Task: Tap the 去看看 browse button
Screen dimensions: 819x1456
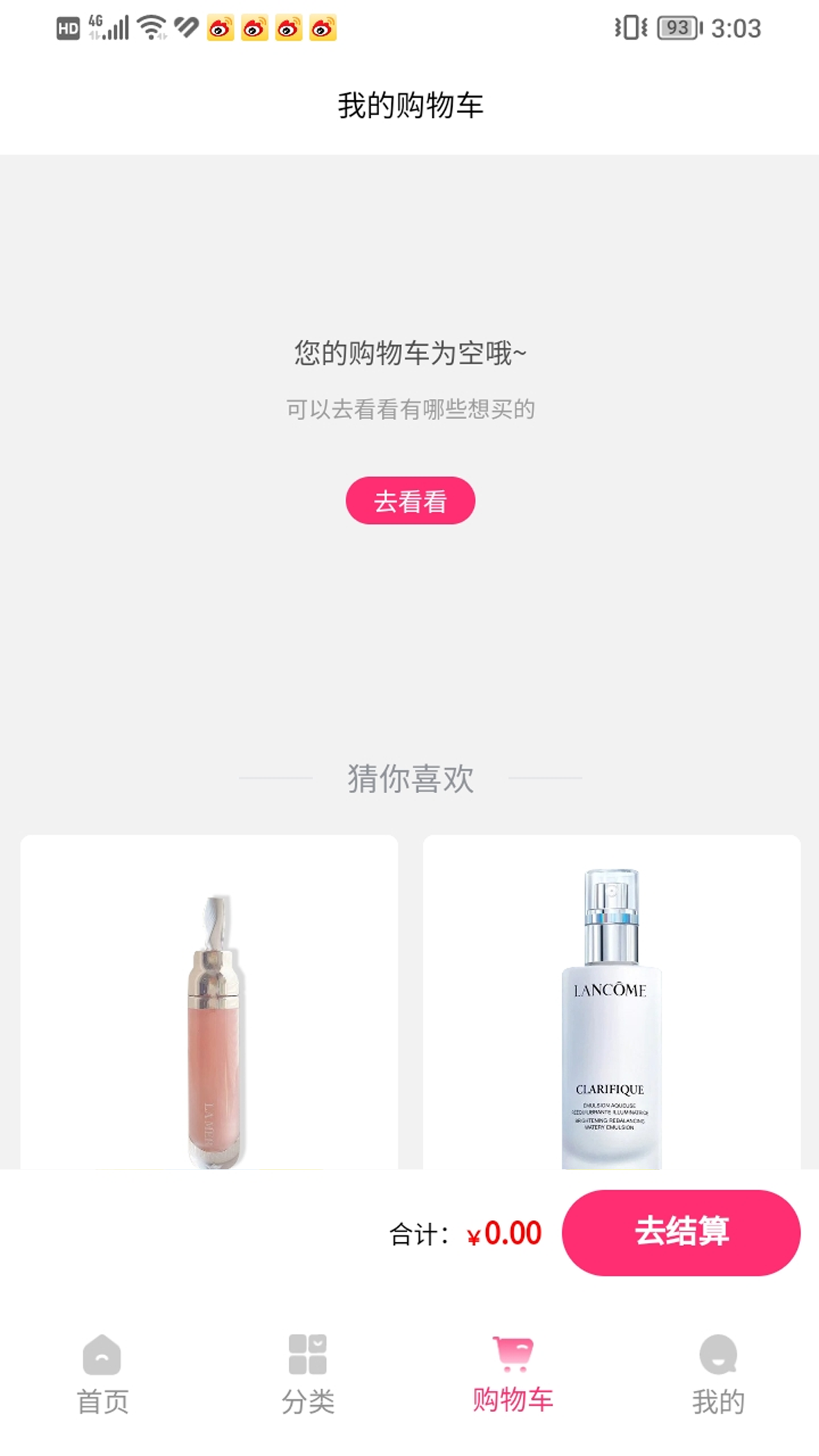Action: pos(409,499)
